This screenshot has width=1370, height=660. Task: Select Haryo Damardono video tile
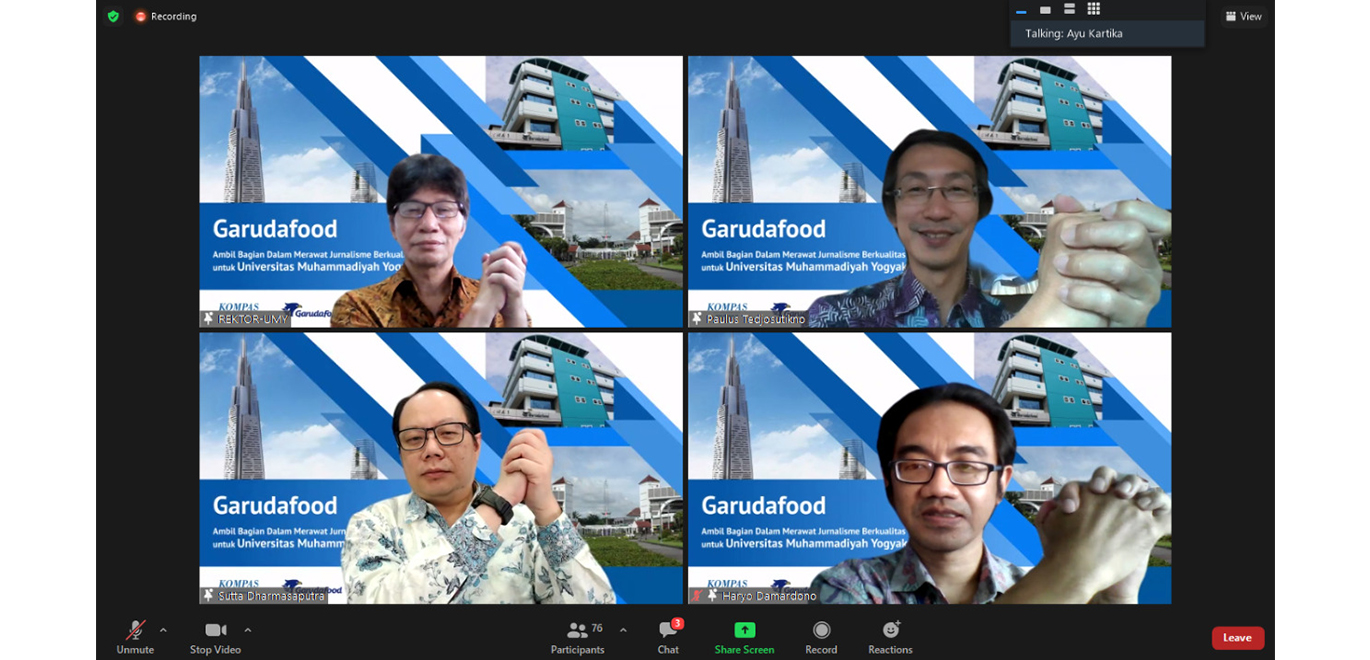point(929,468)
